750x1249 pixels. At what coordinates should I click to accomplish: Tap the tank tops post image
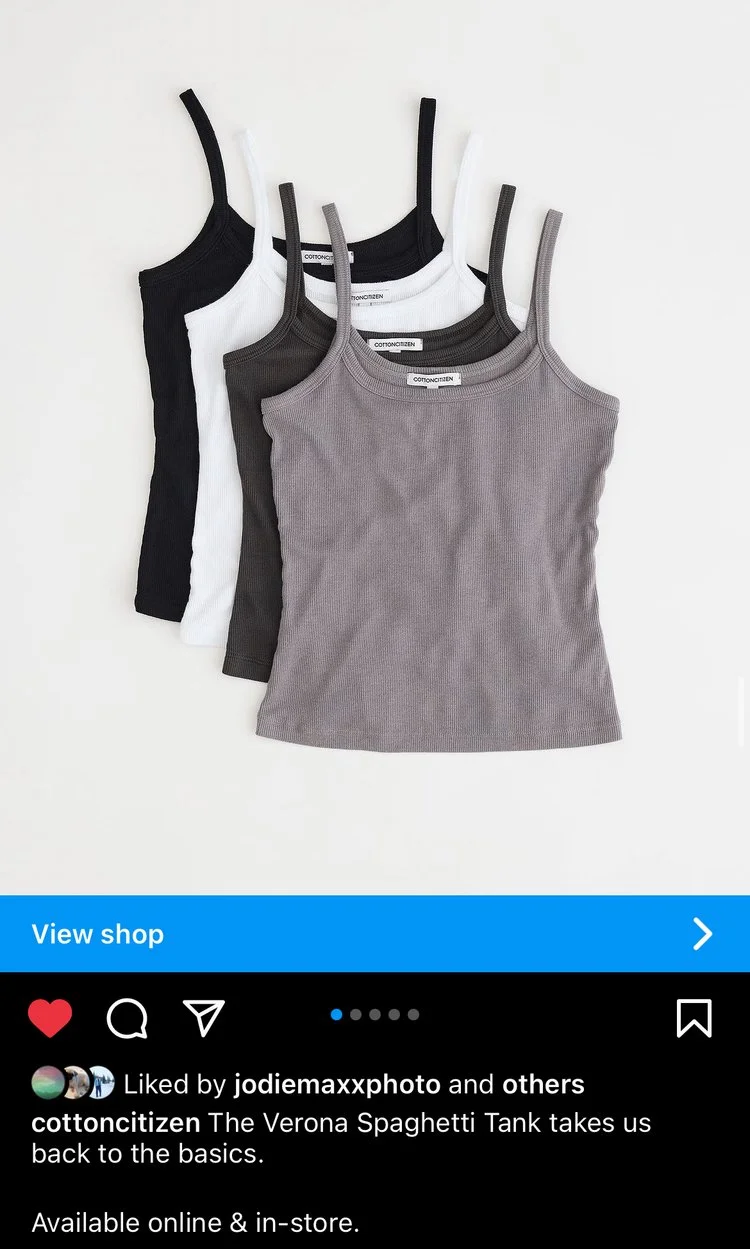375,450
